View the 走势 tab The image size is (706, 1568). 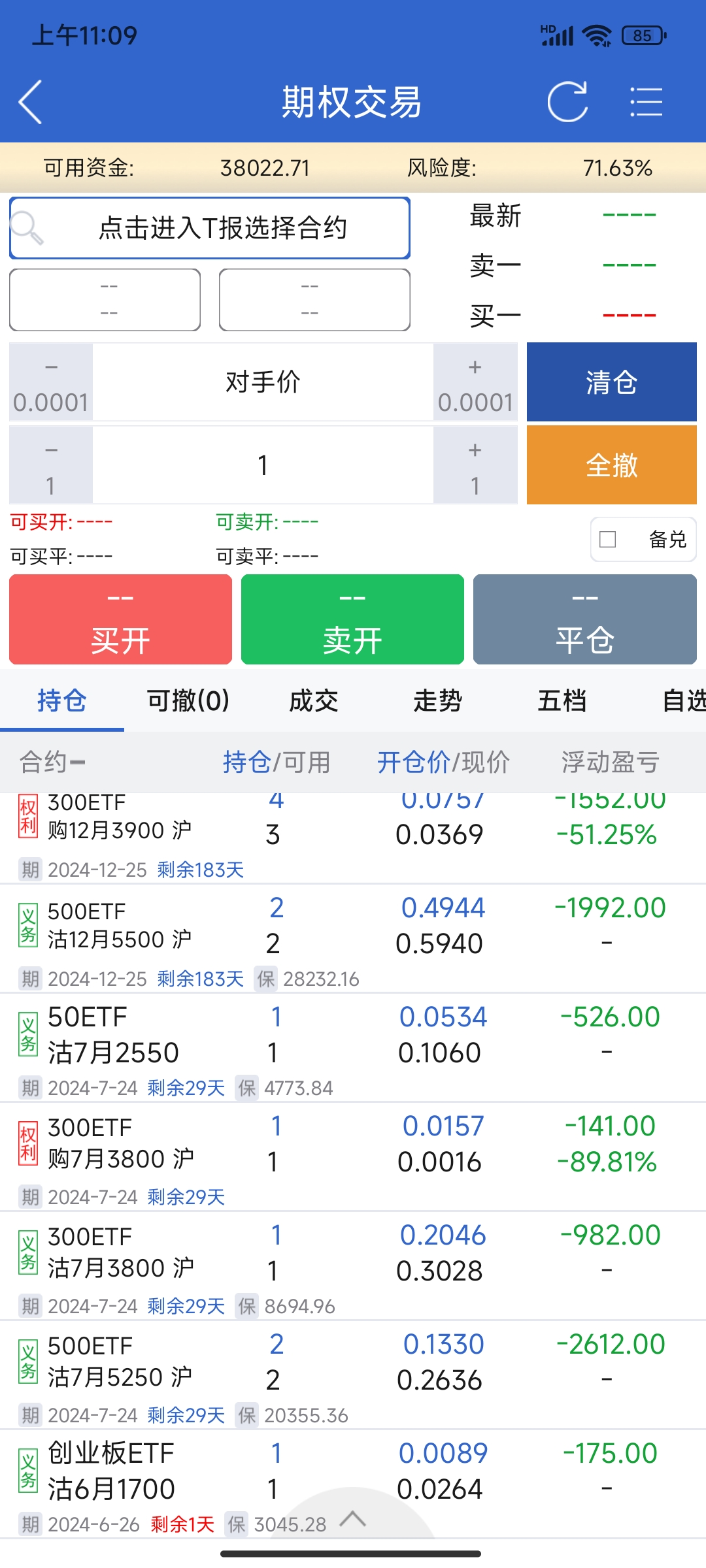coord(437,701)
